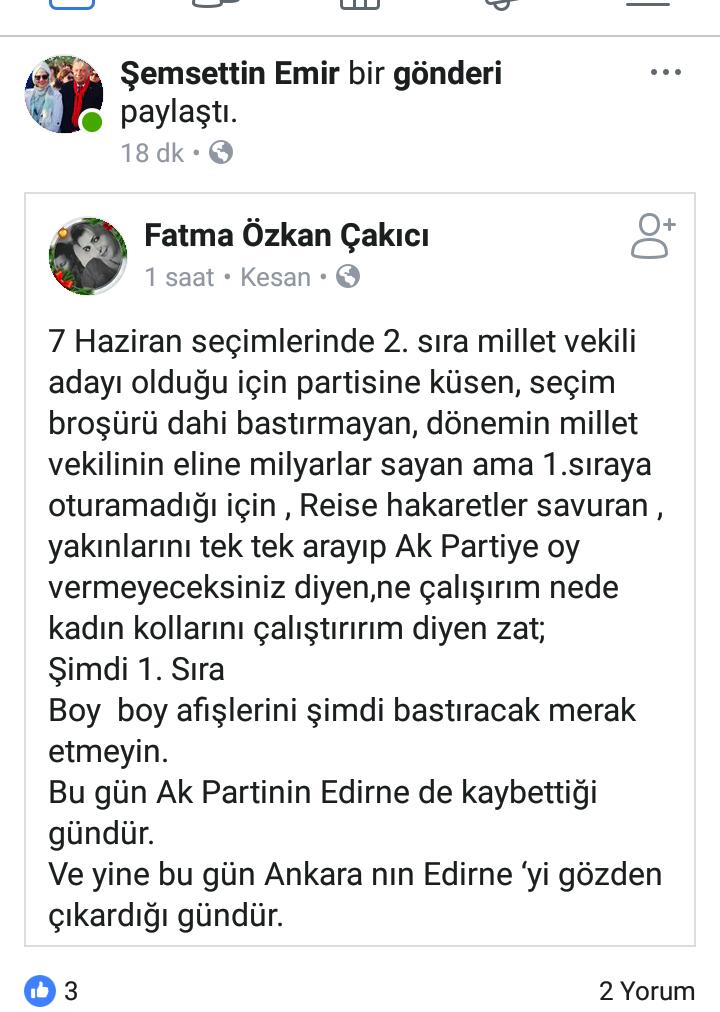View Fatma Özkan Çakıcı's profile picture
The height and width of the screenshot is (1012, 720).
coord(88,256)
